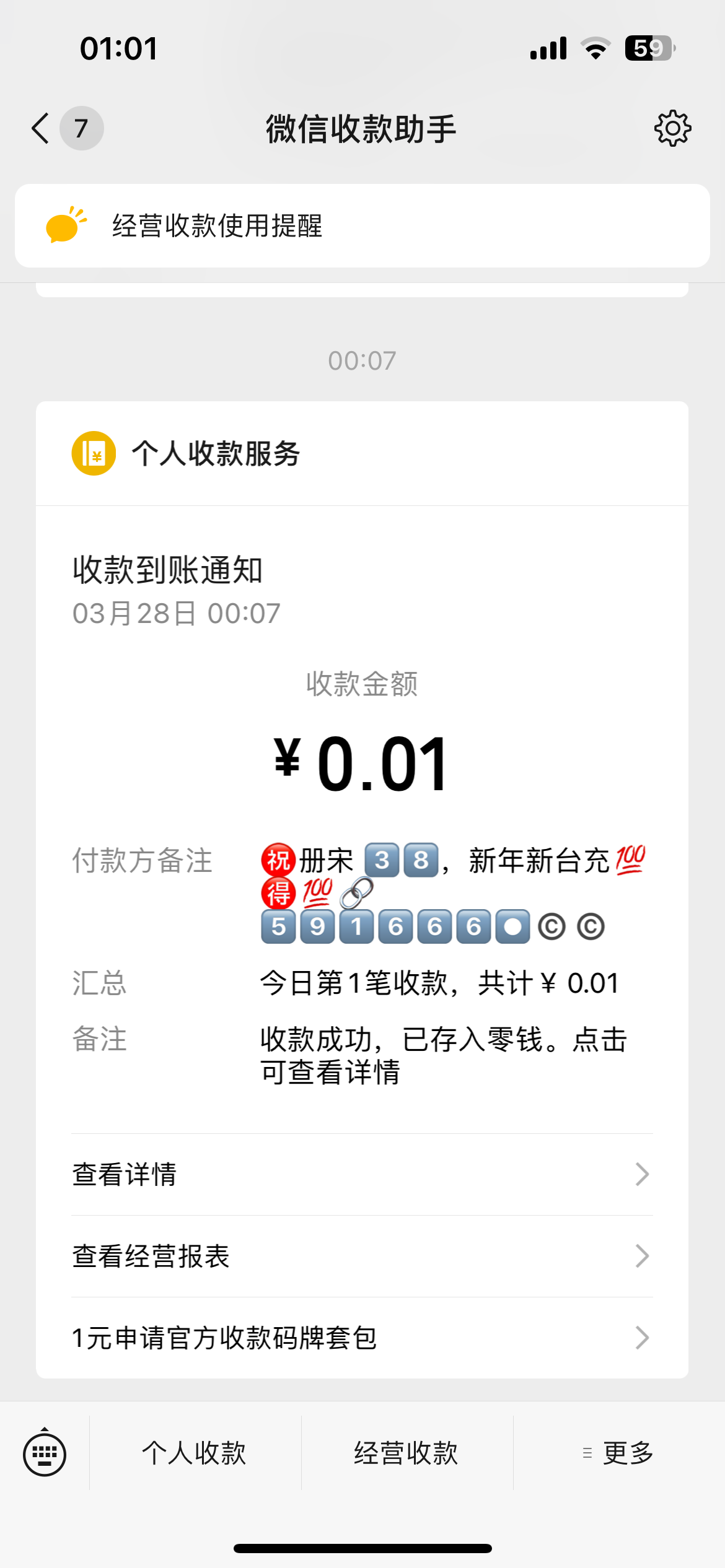Image resolution: width=725 pixels, height=1568 pixels.
Task: Open 查看详情 for this payment
Action: (x=362, y=1175)
